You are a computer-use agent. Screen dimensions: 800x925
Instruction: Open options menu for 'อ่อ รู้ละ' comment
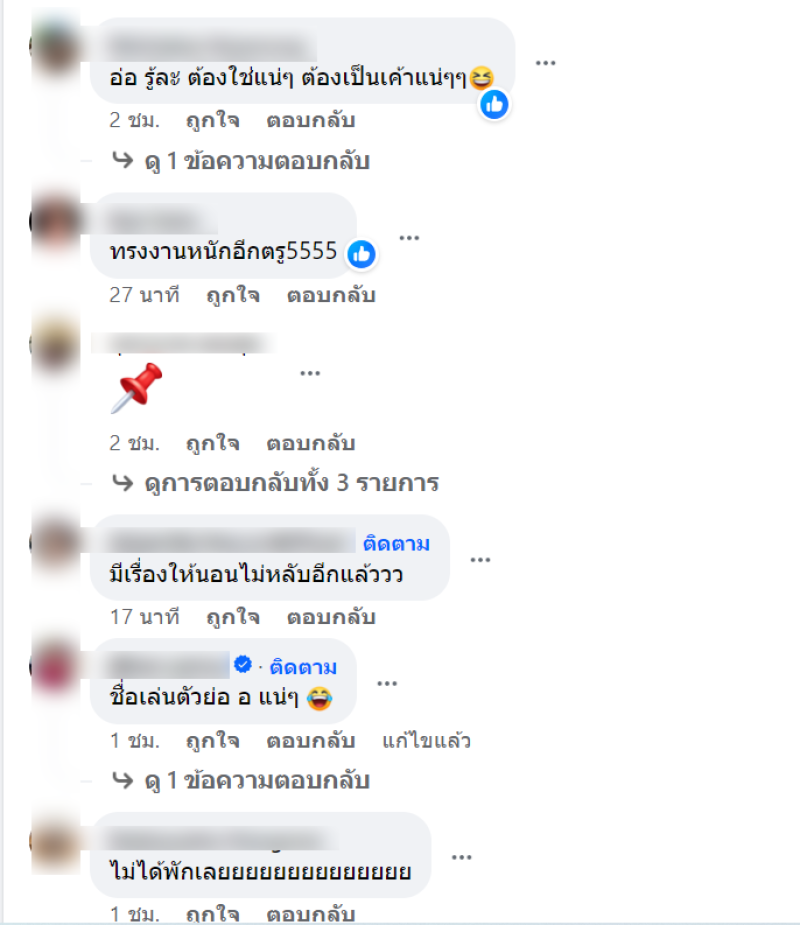[545, 62]
